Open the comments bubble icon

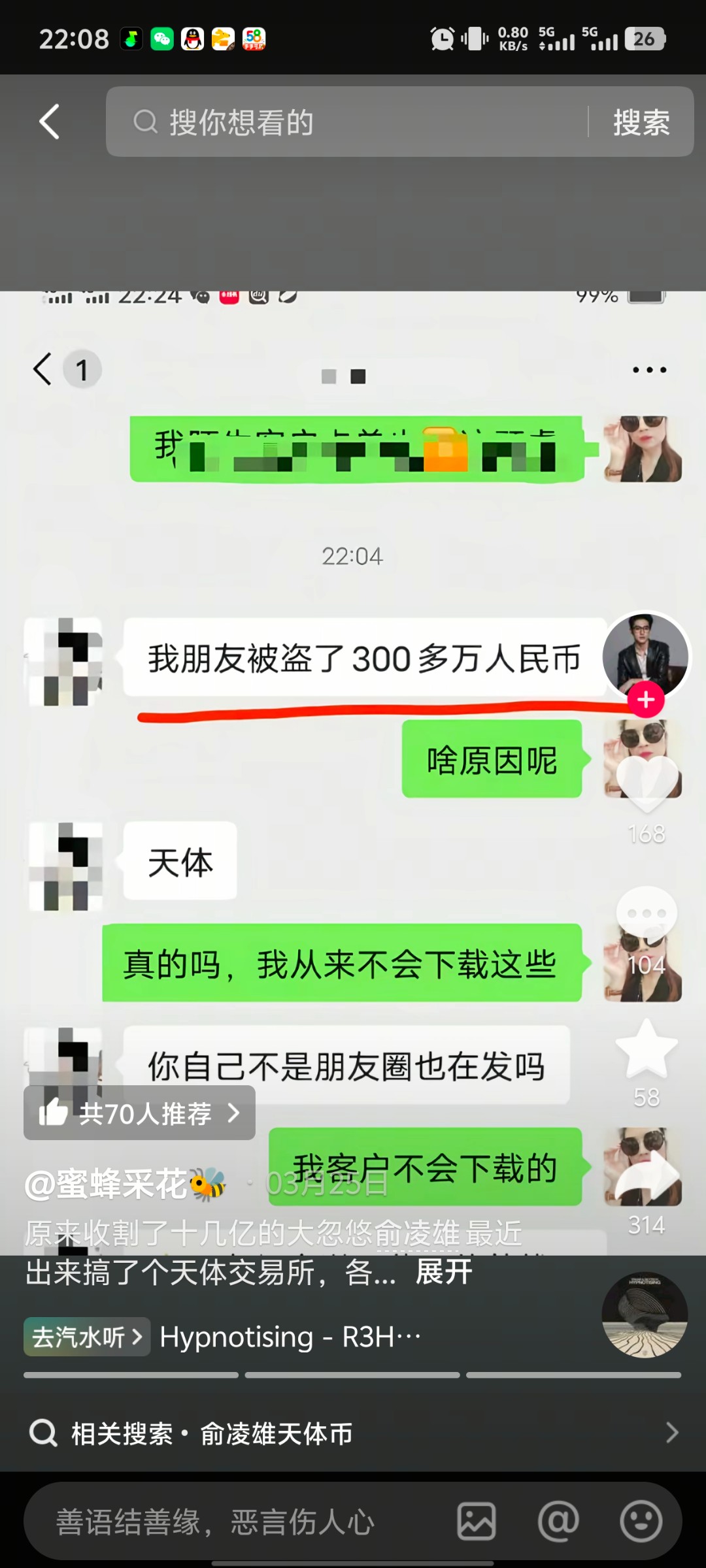pyautogui.click(x=647, y=915)
